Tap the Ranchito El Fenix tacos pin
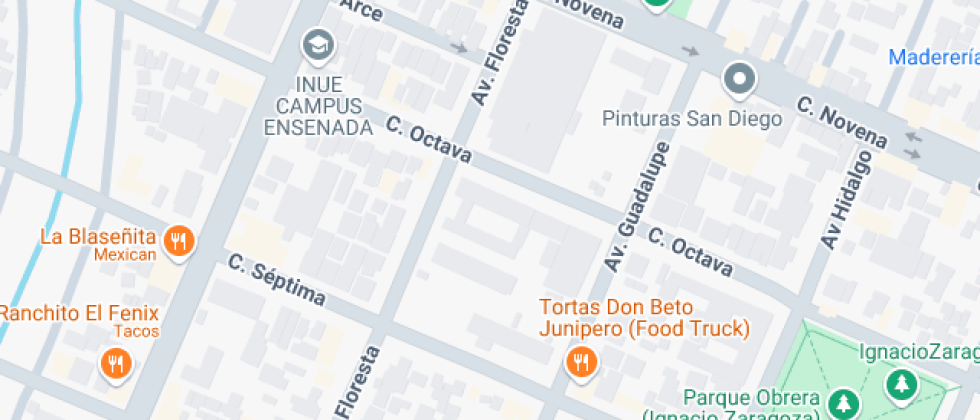Screen dimensions: 980x420 pyautogui.click(x=116, y=363)
